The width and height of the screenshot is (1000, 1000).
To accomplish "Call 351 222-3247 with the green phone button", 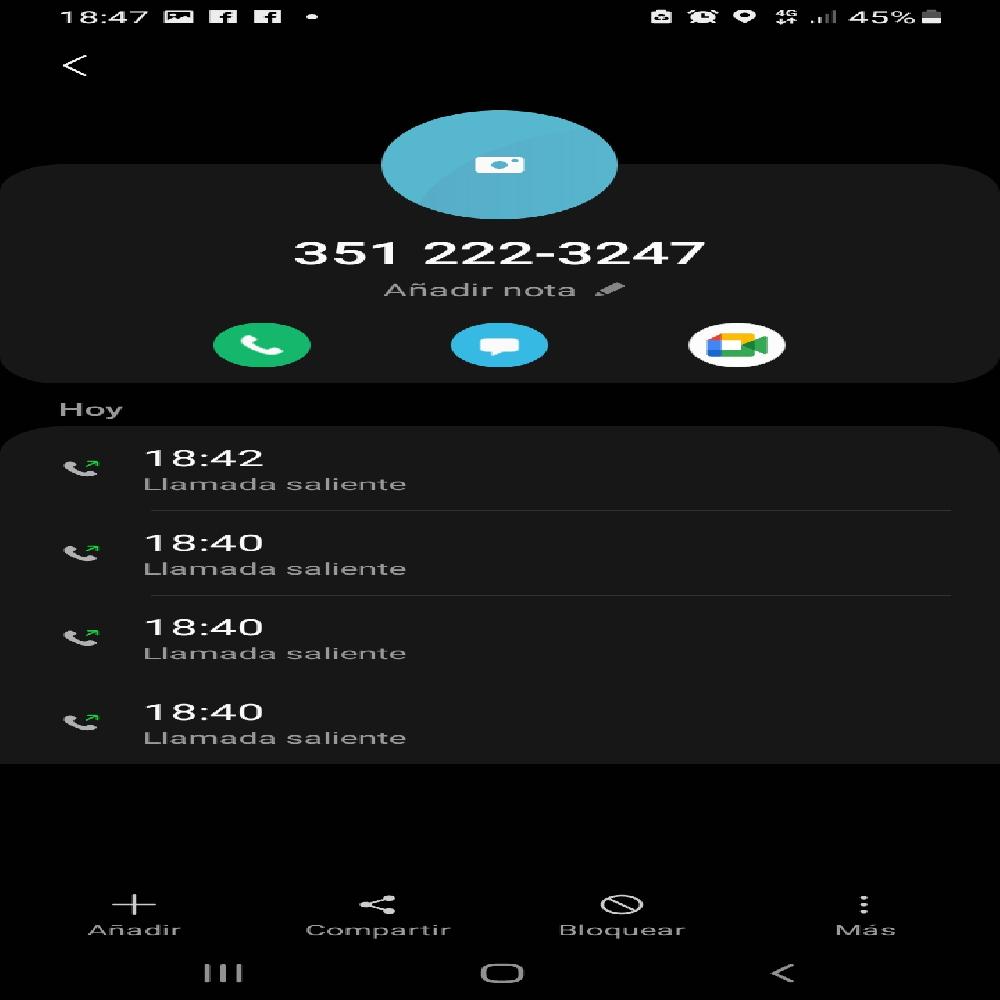I will (262, 346).
